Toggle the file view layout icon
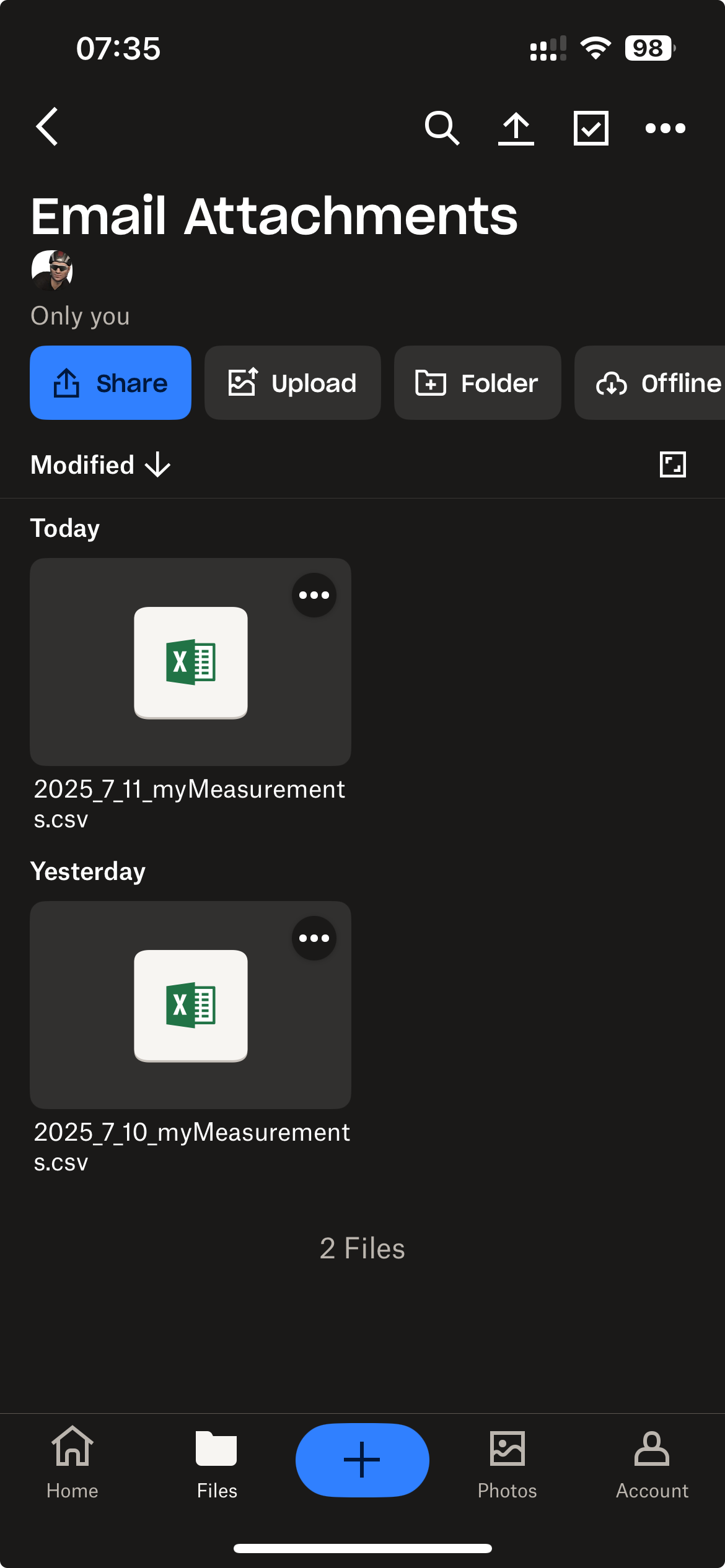The width and height of the screenshot is (725, 1568). click(x=672, y=464)
